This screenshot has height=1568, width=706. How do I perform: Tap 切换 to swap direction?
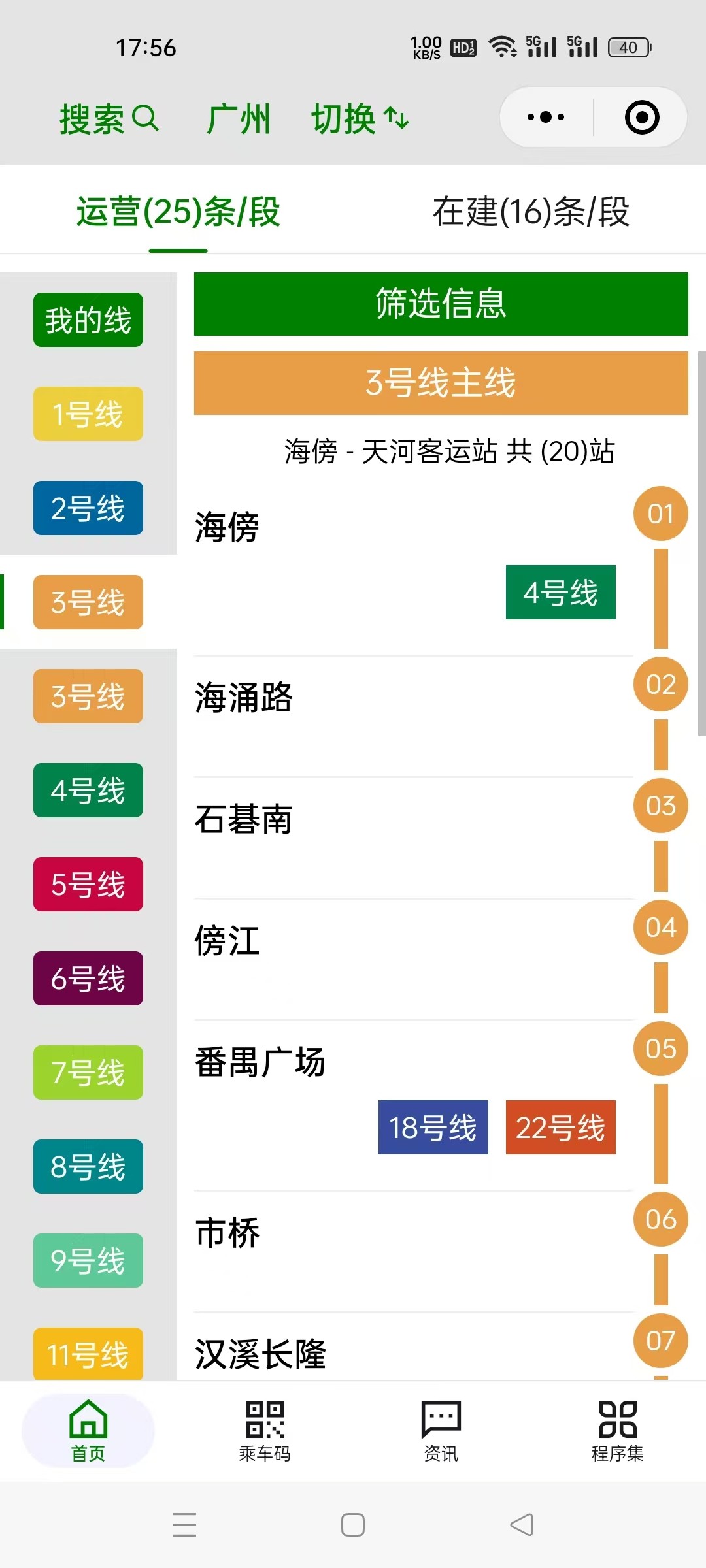point(360,119)
